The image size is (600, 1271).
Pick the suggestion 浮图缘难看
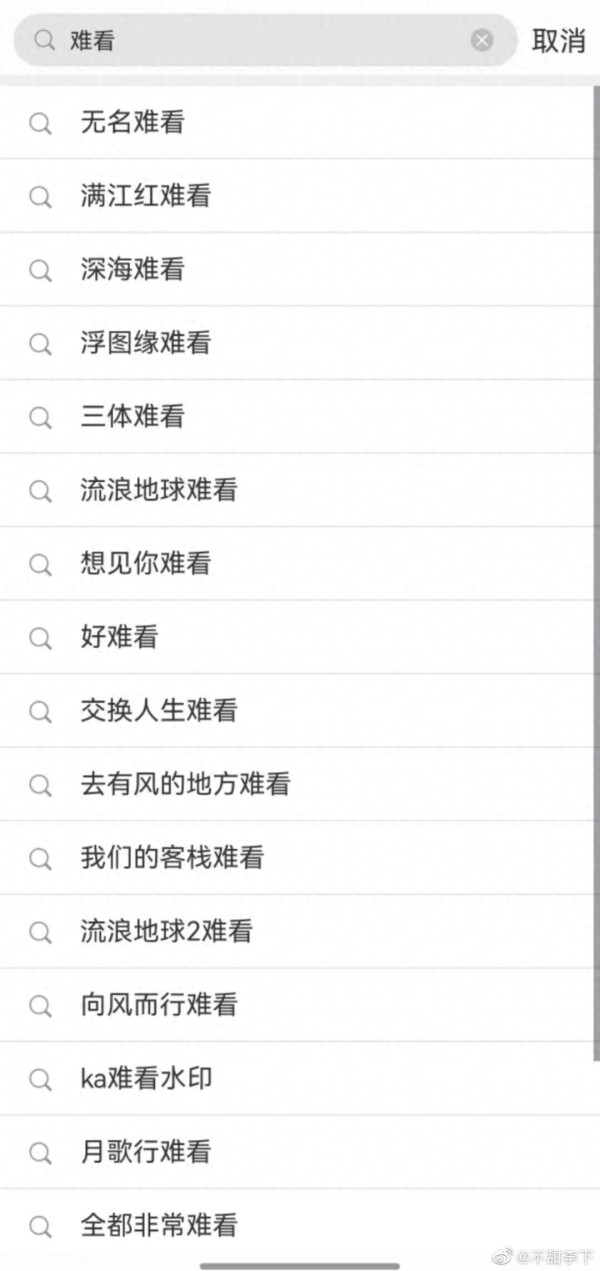[x=146, y=343]
